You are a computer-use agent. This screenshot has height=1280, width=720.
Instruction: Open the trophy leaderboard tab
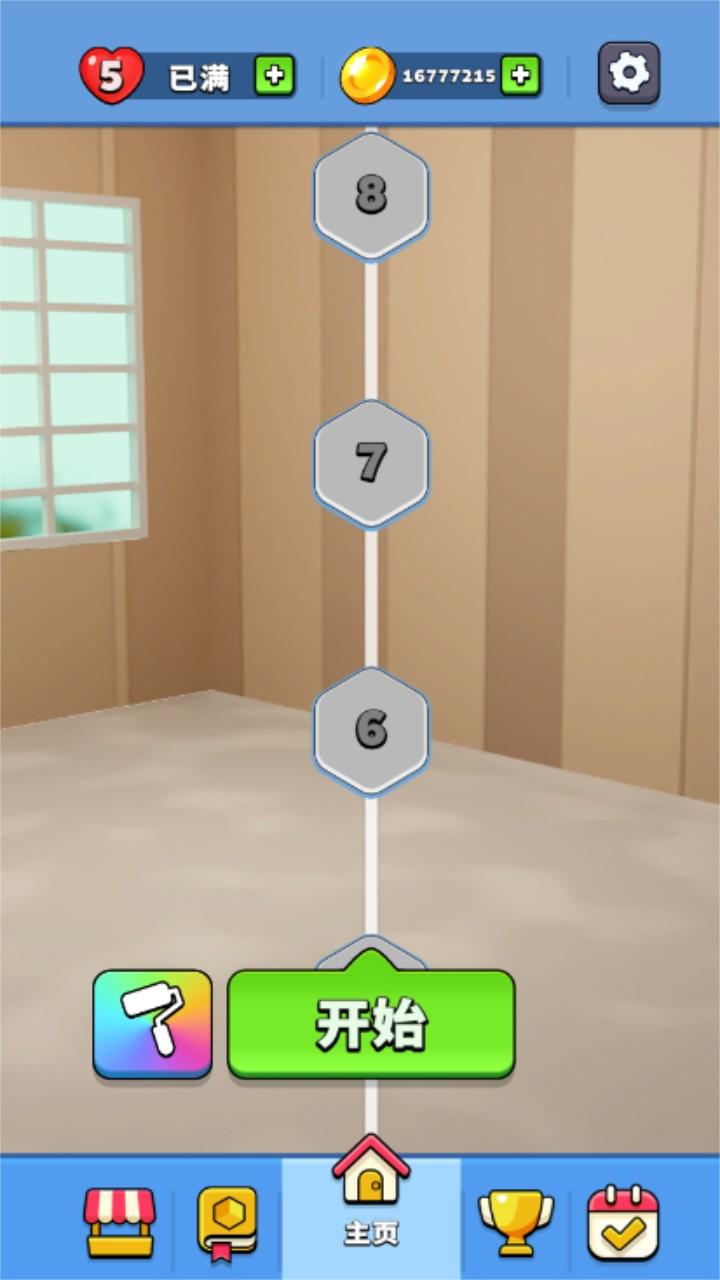pos(515,1221)
